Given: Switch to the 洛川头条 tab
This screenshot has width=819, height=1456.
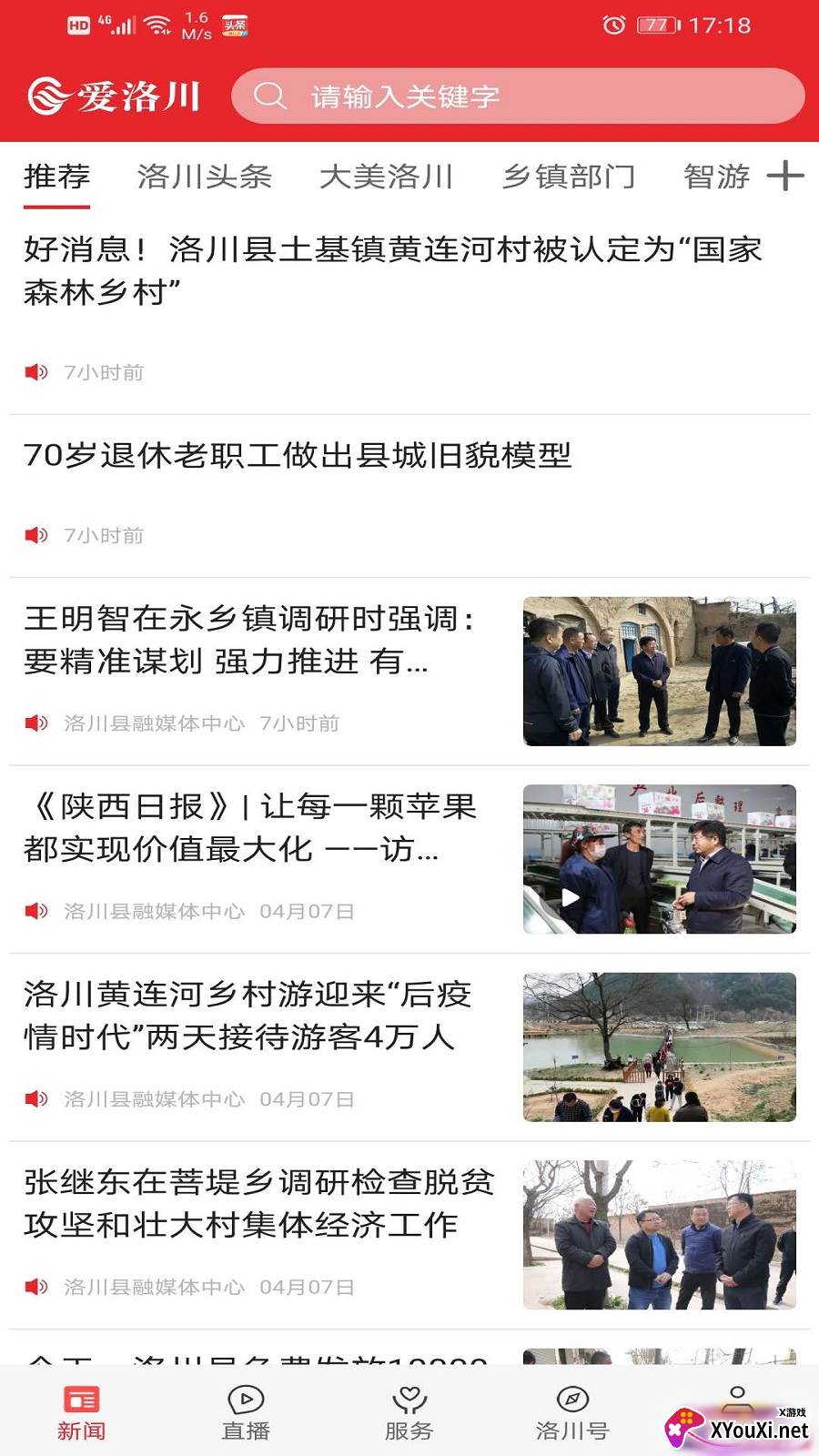Looking at the screenshot, I should click(205, 177).
